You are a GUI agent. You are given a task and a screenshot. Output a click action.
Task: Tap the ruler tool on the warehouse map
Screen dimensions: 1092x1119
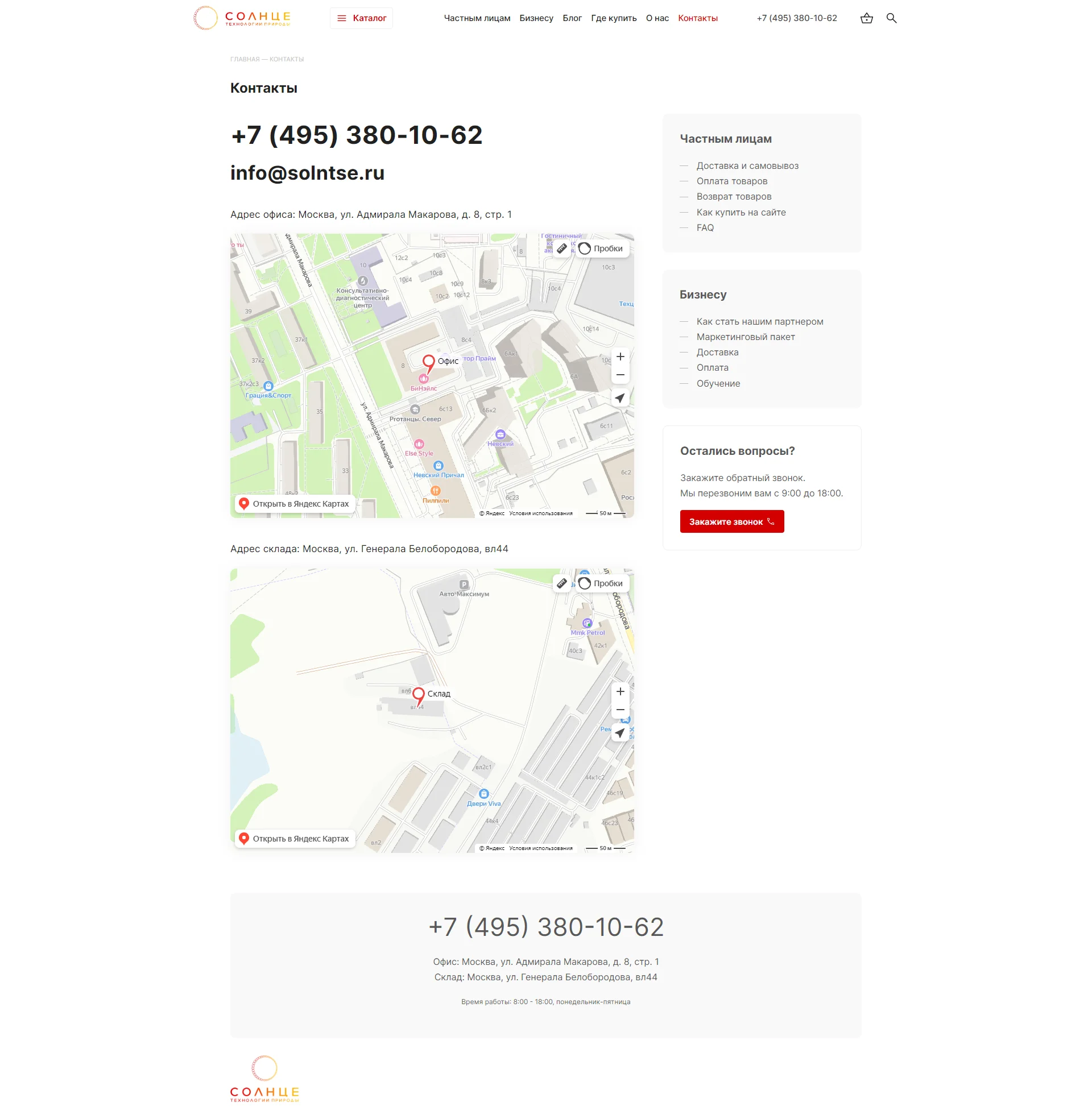562,583
